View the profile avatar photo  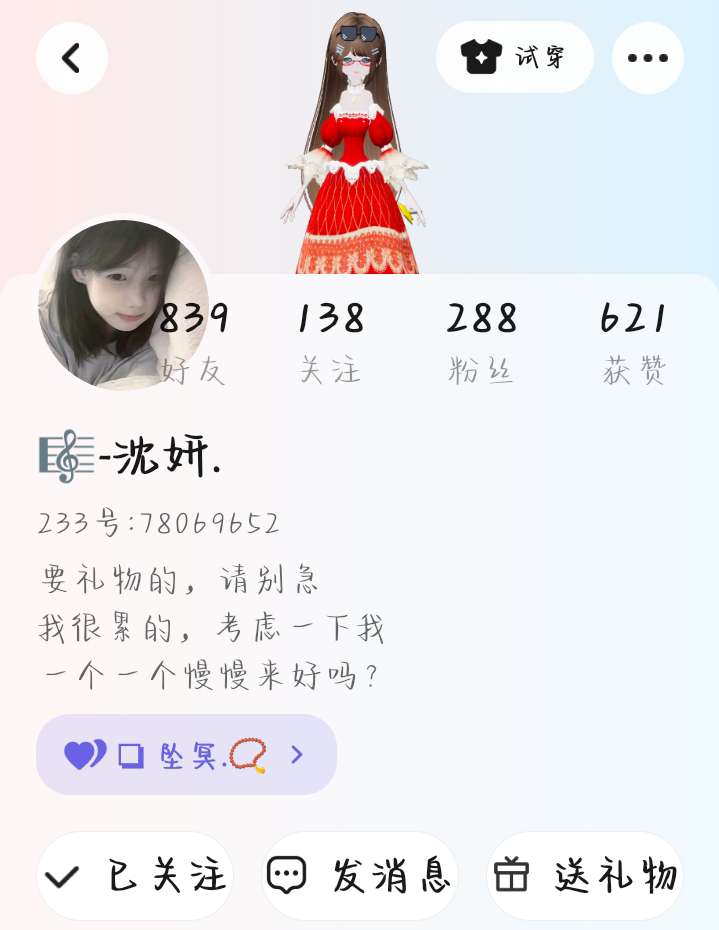click(x=122, y=304)
